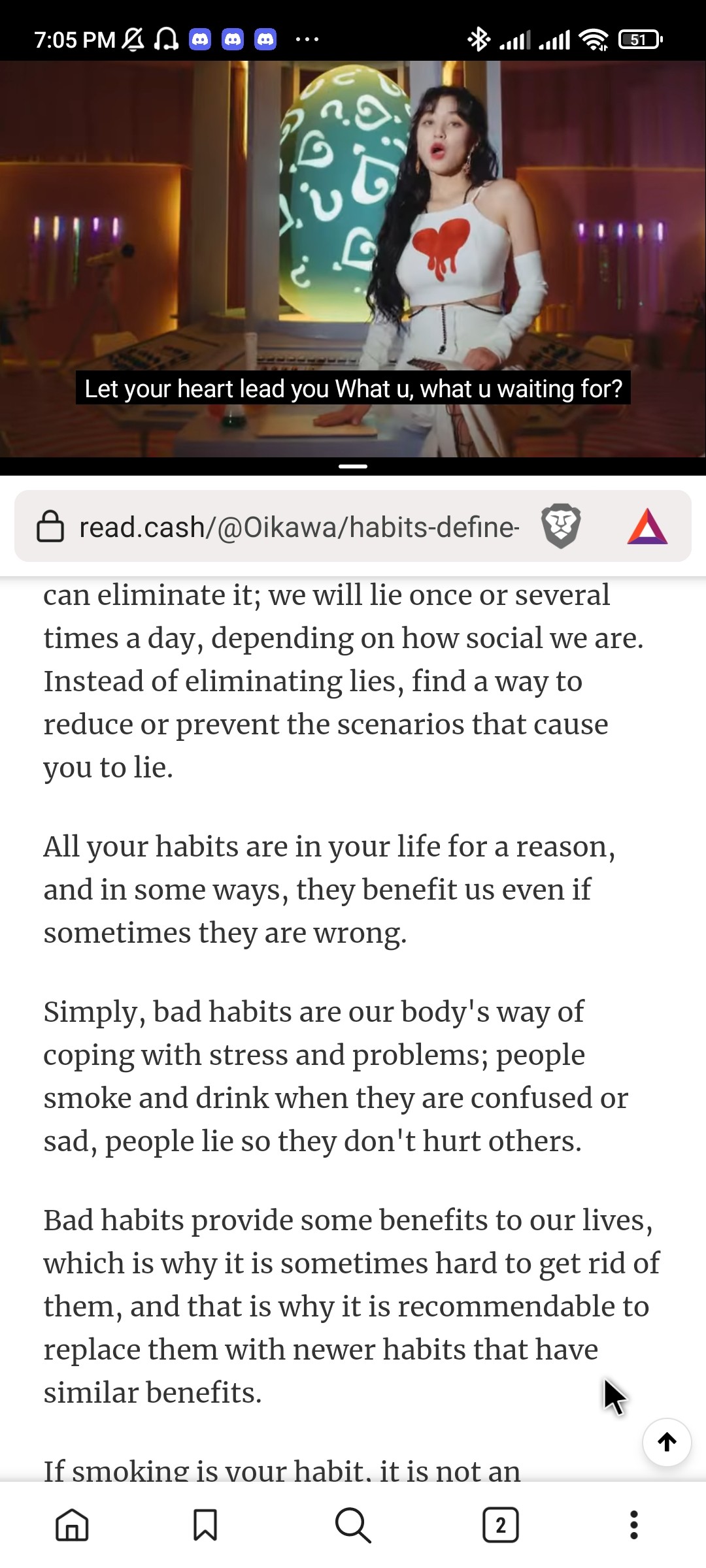Tap the playing video window
Image resolution: width=706 pixels, height=1568 pixels.
pos(353,259)
